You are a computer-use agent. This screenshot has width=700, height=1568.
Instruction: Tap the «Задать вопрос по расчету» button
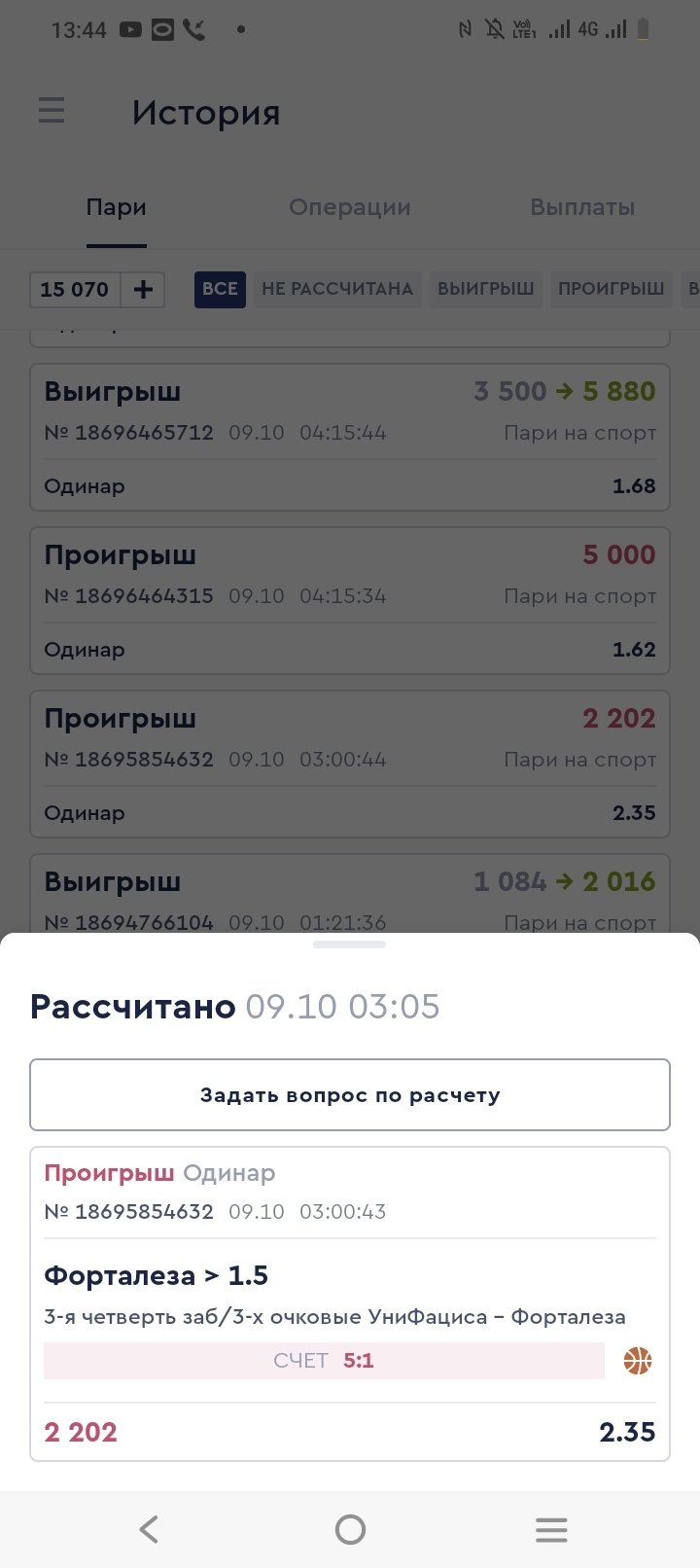350,1095
